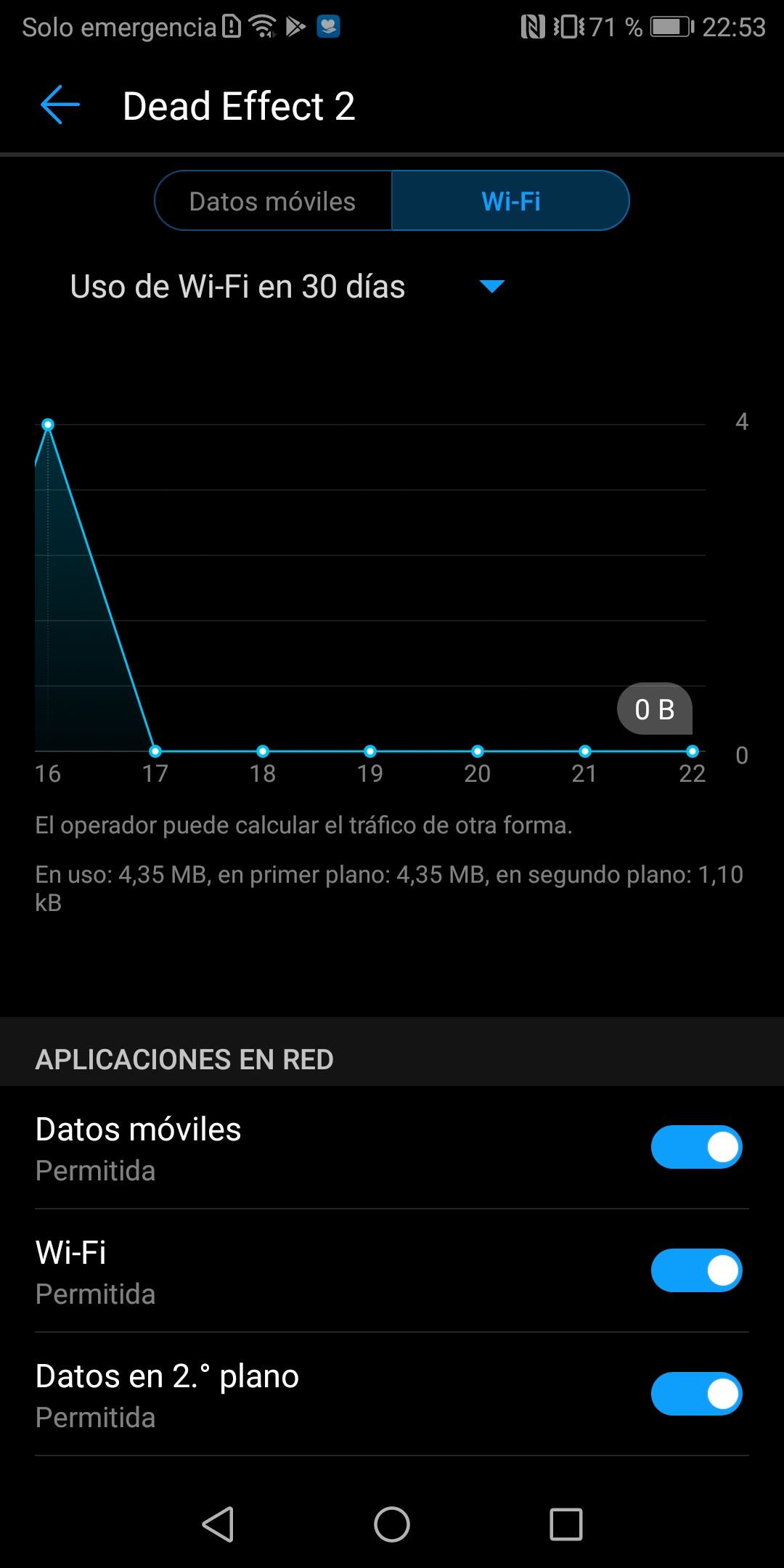Toggle Datos en 2.° plano off
784x1568 pixels.
point(695,1394)
